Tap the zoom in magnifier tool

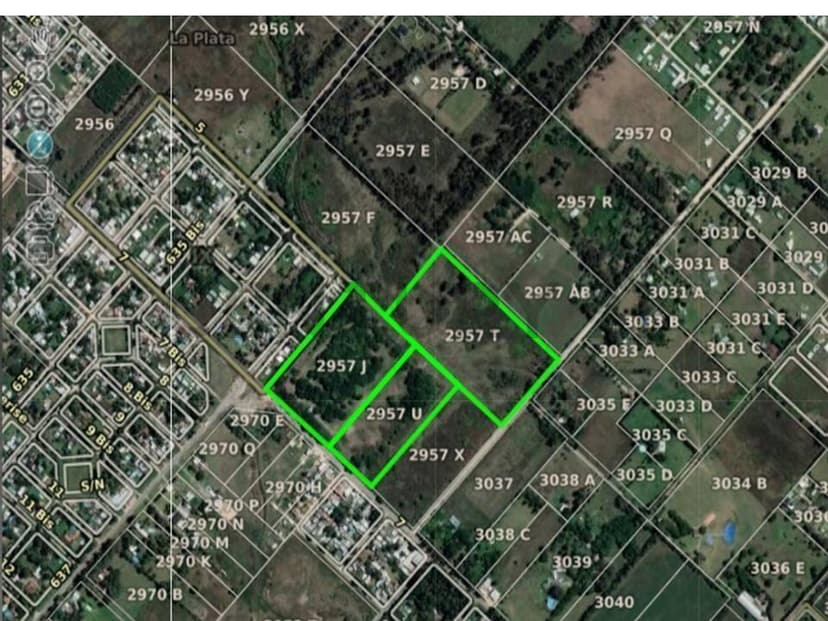(40, 72)
